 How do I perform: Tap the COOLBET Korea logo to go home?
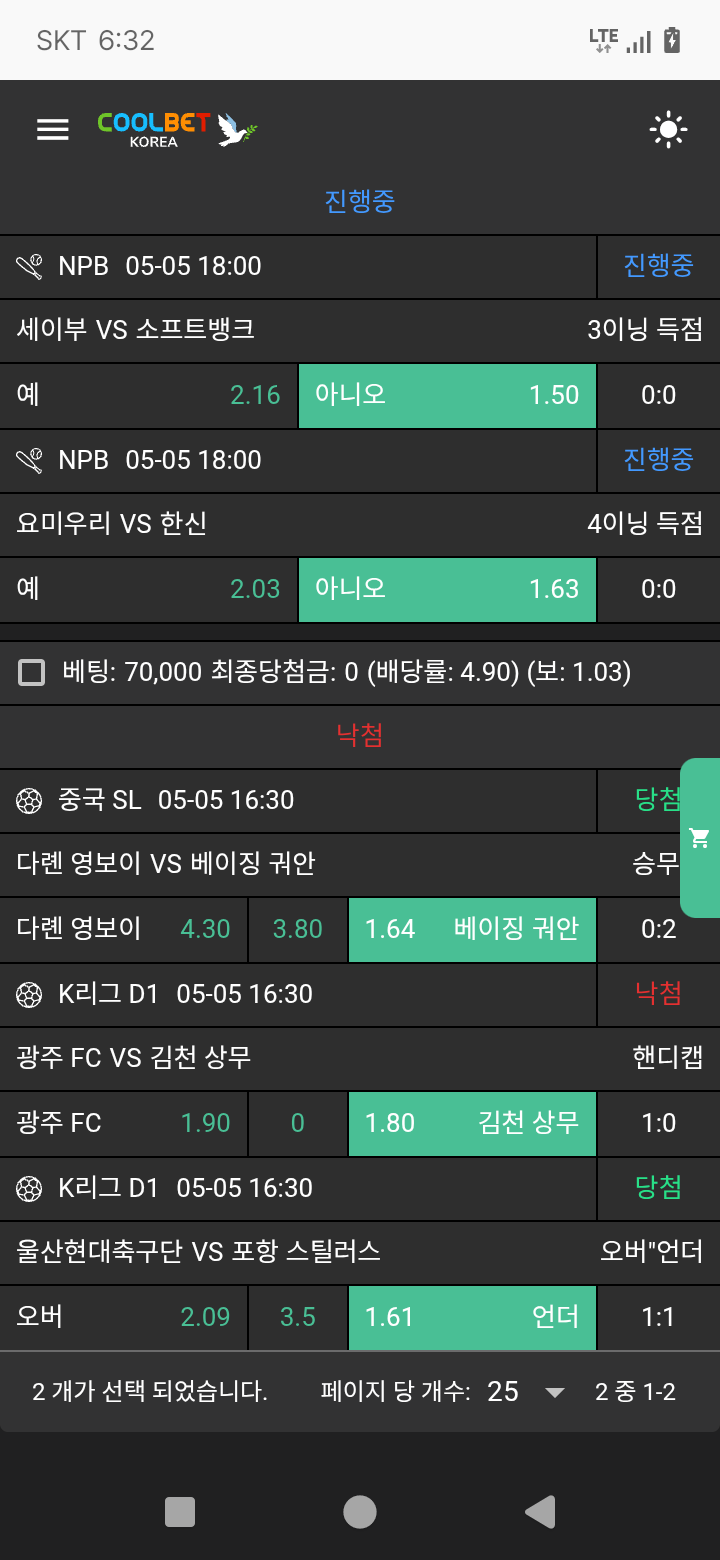pyautogui.click(x=177, y=130)
